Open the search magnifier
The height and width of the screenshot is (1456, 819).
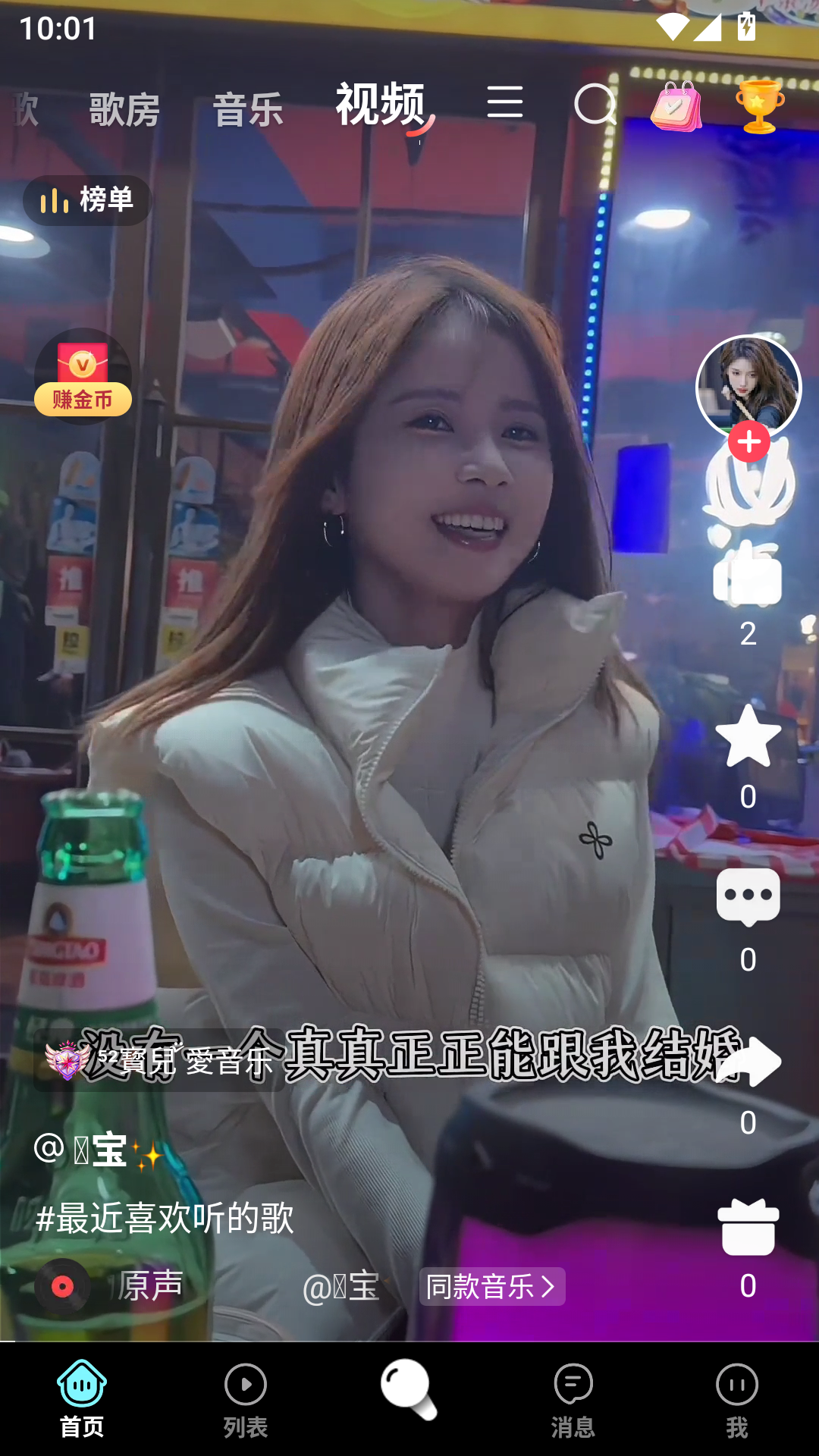(x=595, y=105)
